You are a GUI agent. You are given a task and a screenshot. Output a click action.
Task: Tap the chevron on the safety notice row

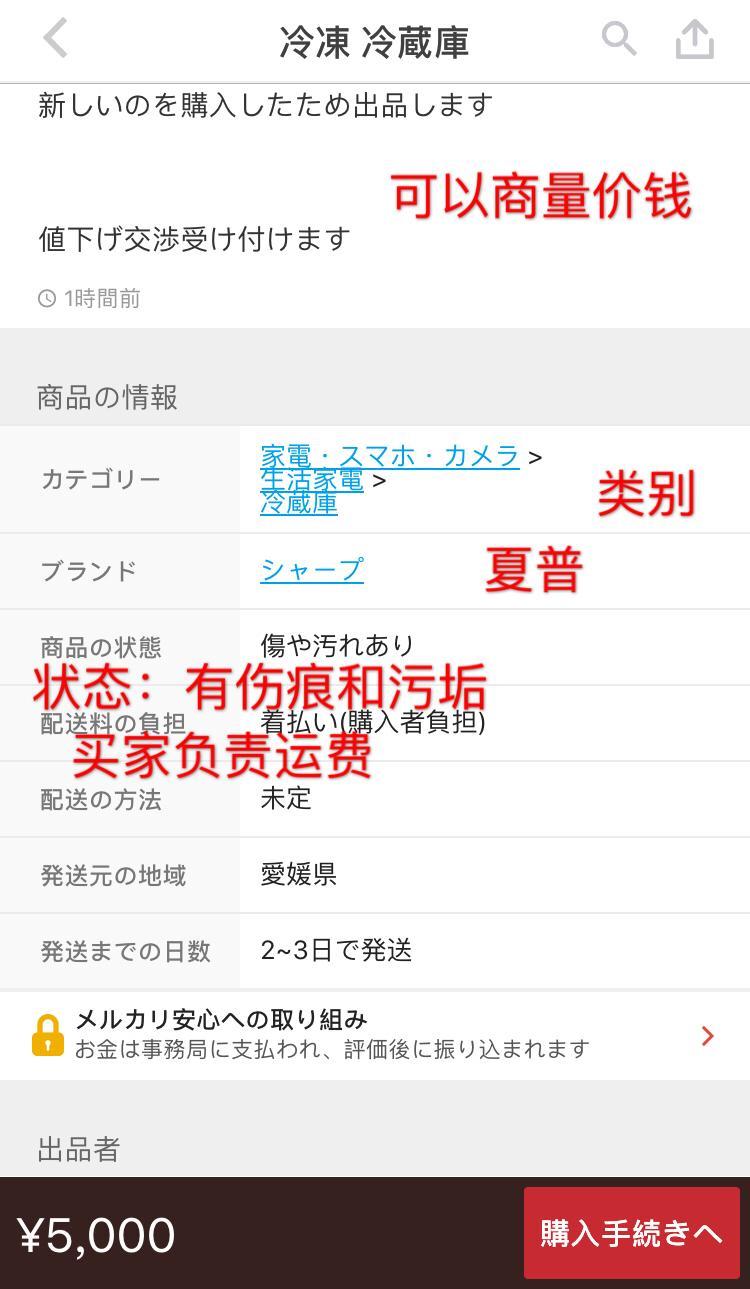708,1036
